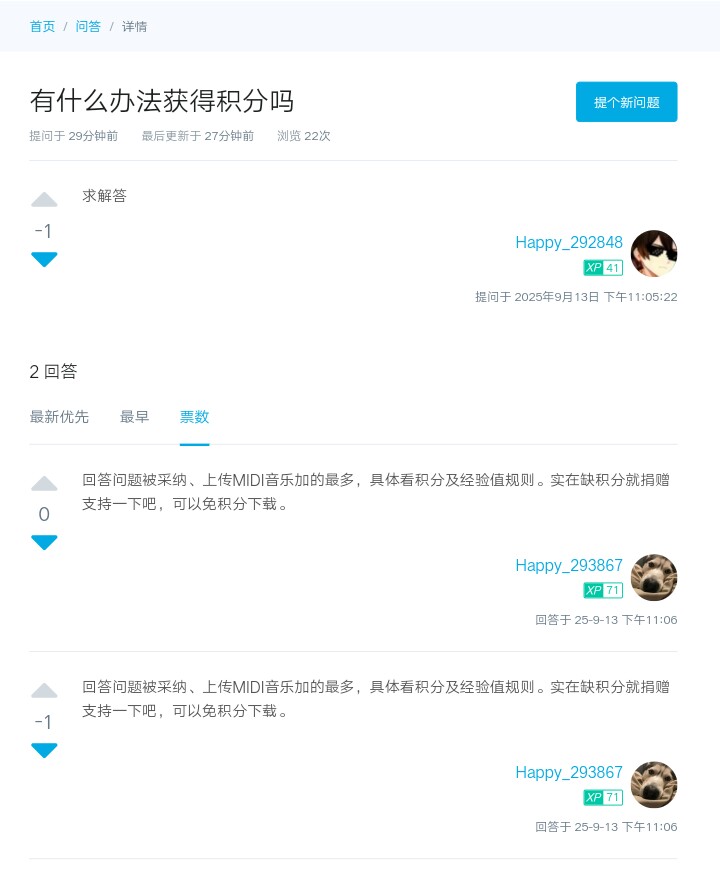Downvote the answer with 0 votes

[44, 543]
